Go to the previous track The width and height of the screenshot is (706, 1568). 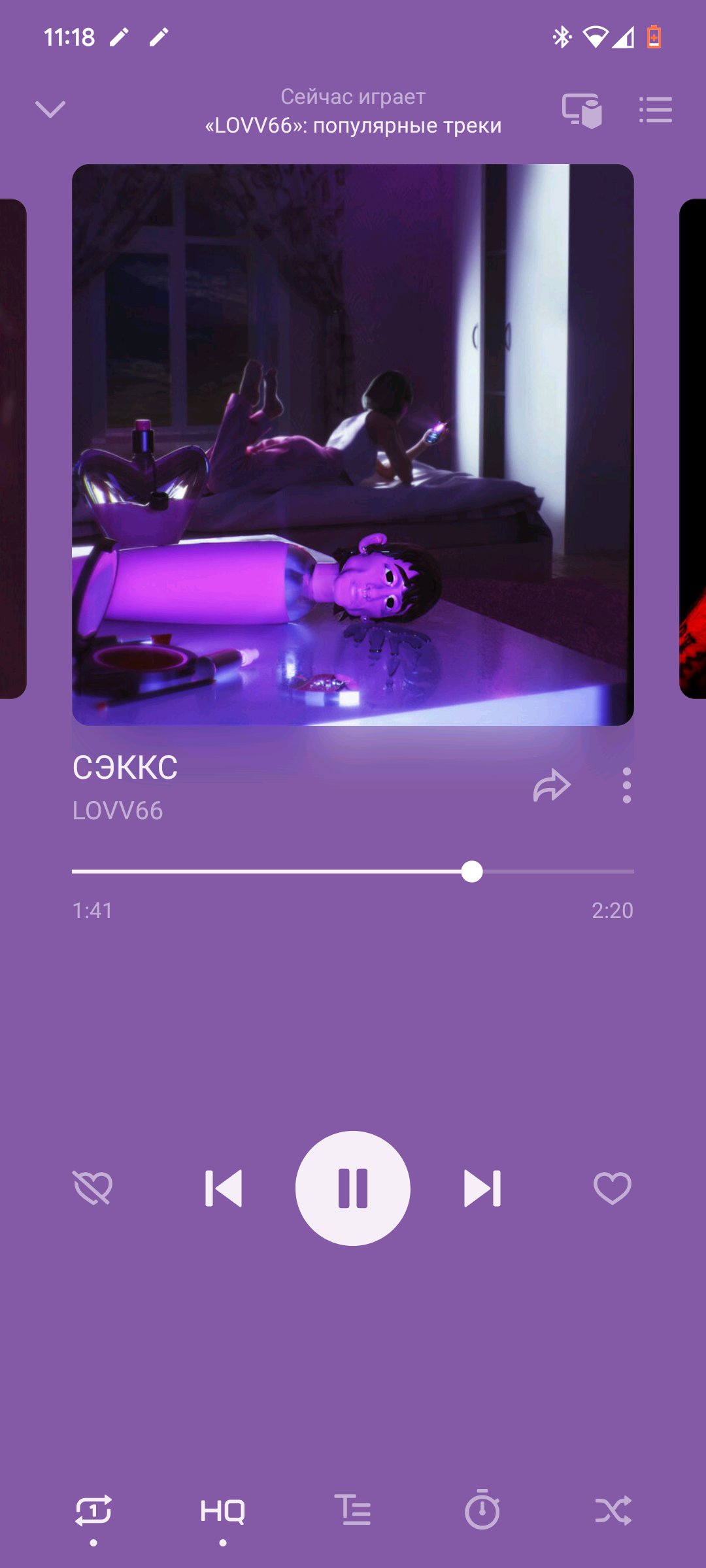tap(224, 1188)
